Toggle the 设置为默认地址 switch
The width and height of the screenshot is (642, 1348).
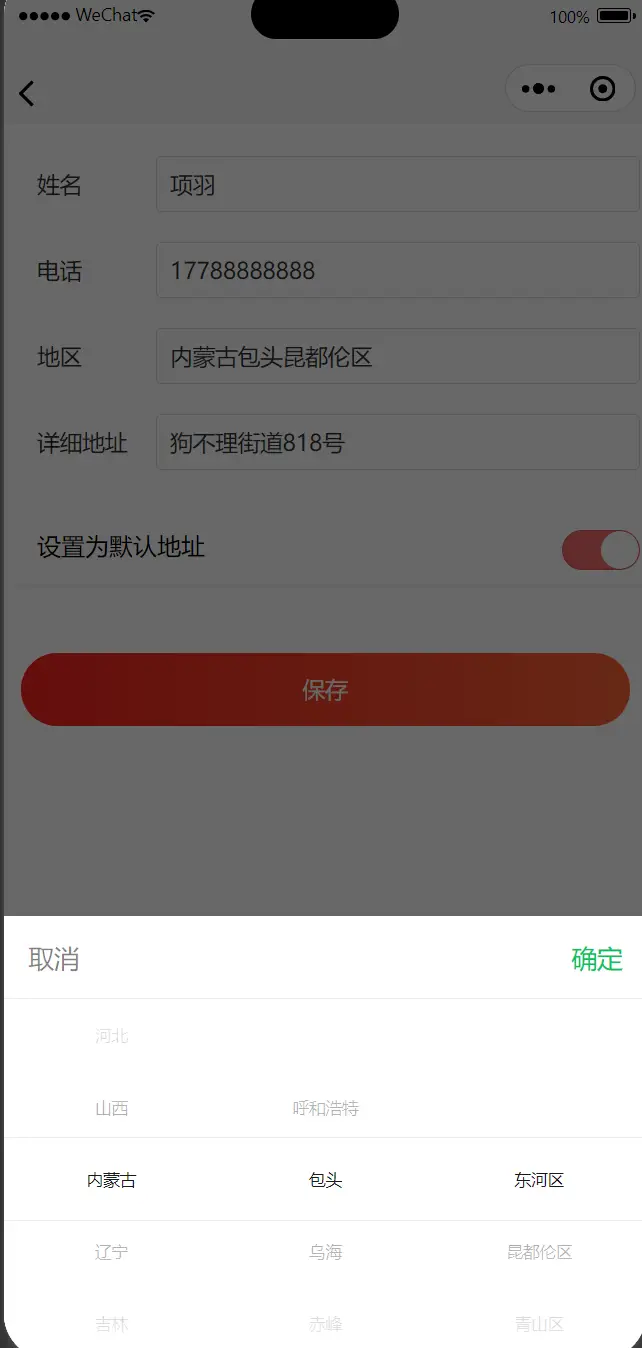600,550
